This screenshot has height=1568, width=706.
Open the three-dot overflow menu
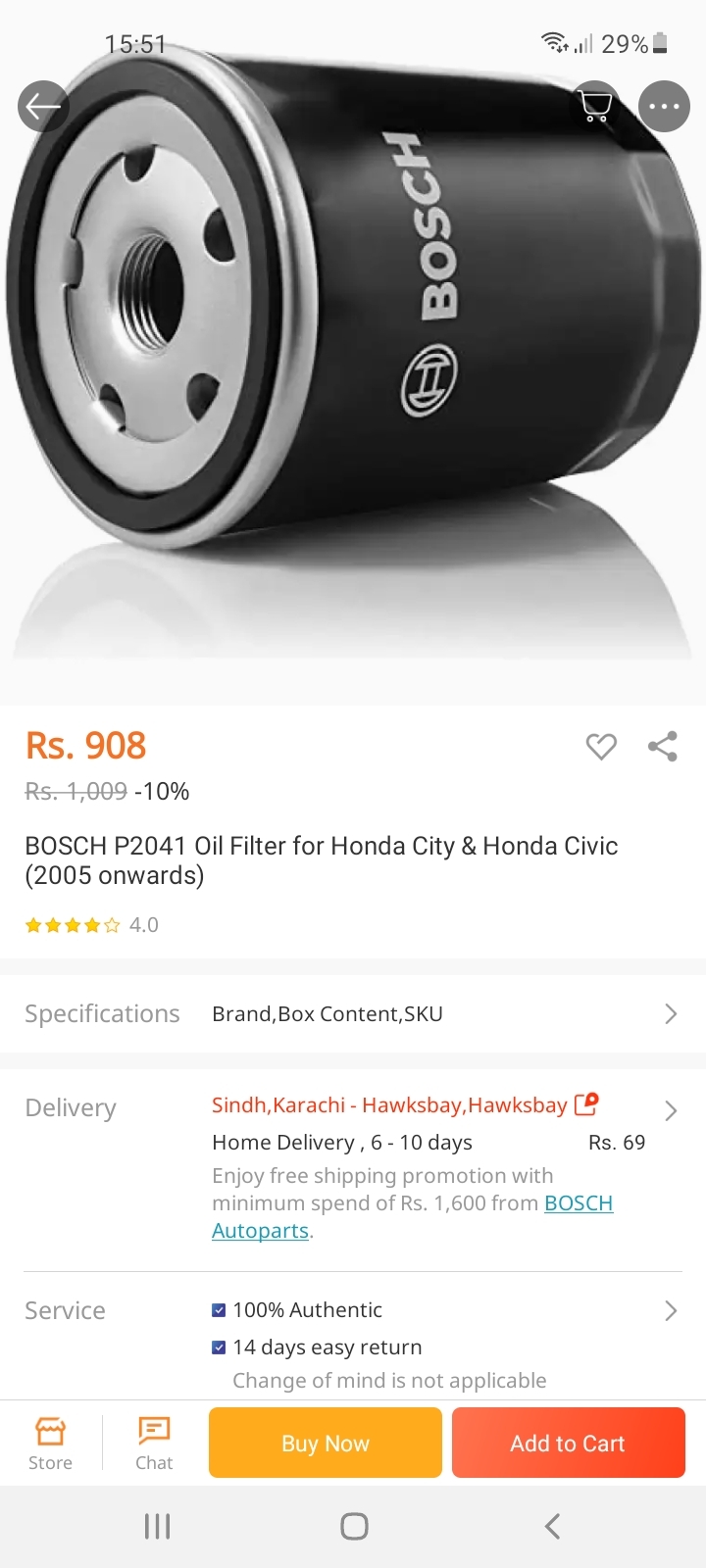pyautogui.click(x=664, y=106)
